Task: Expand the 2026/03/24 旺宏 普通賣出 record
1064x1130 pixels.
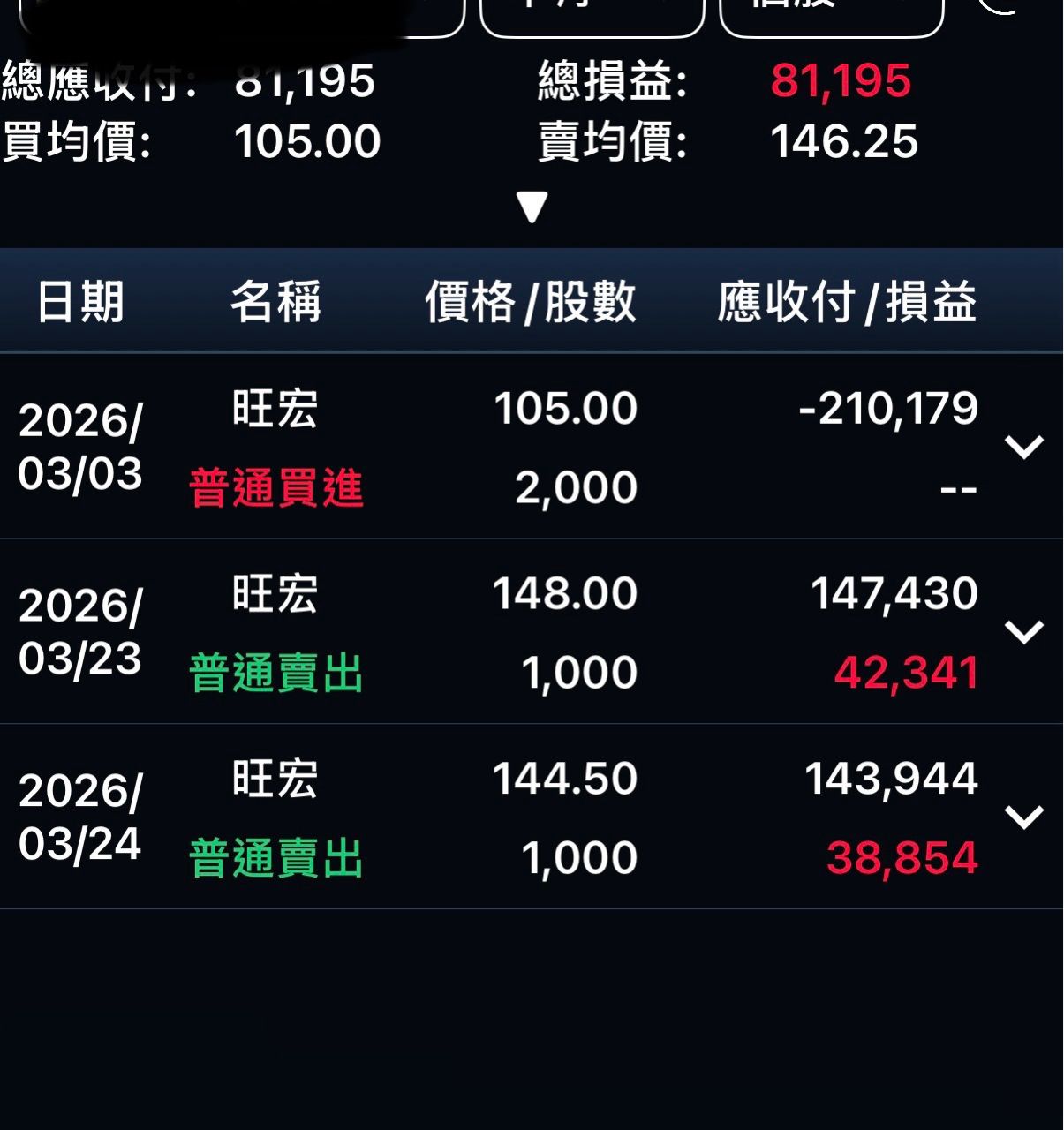Action: coord(1024,817)
